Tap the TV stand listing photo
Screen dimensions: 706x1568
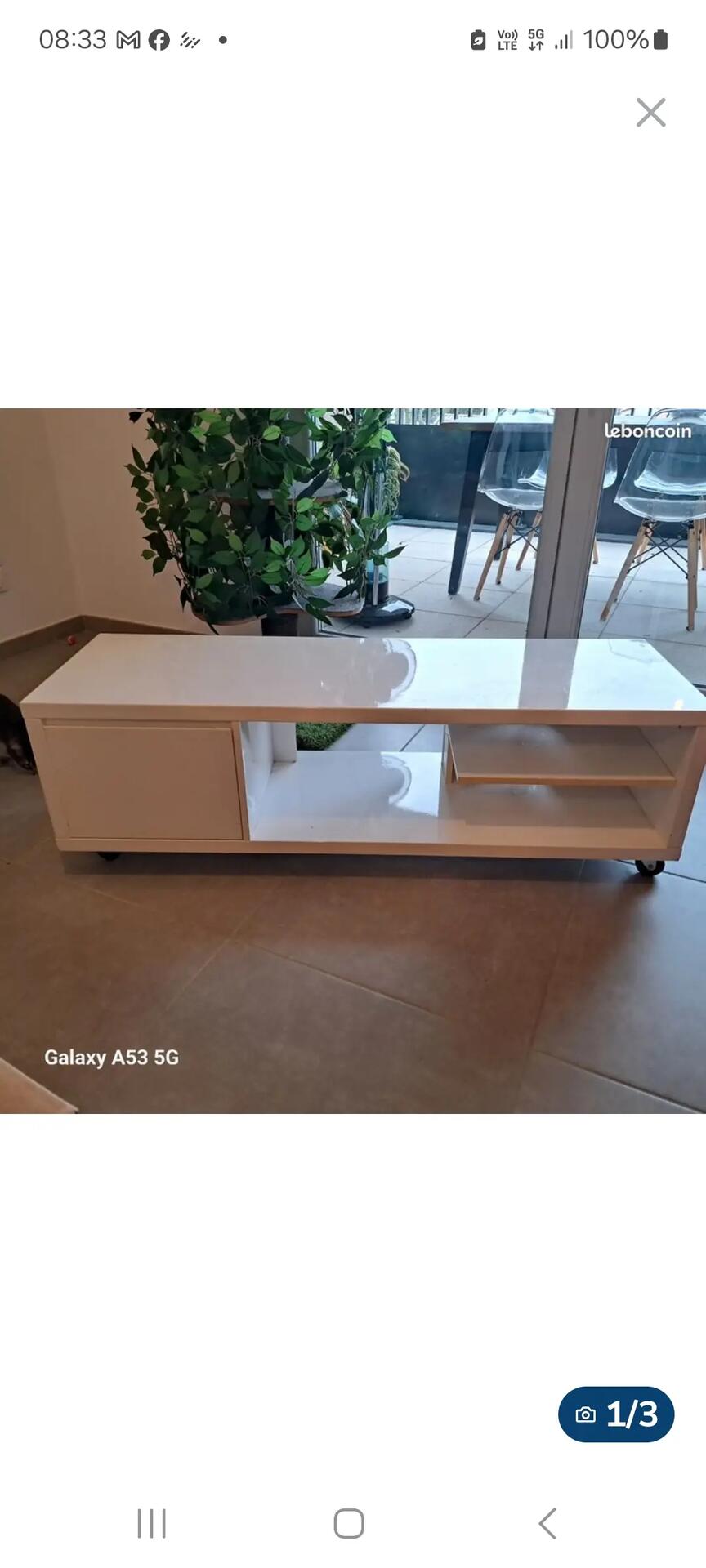(353, 760)
